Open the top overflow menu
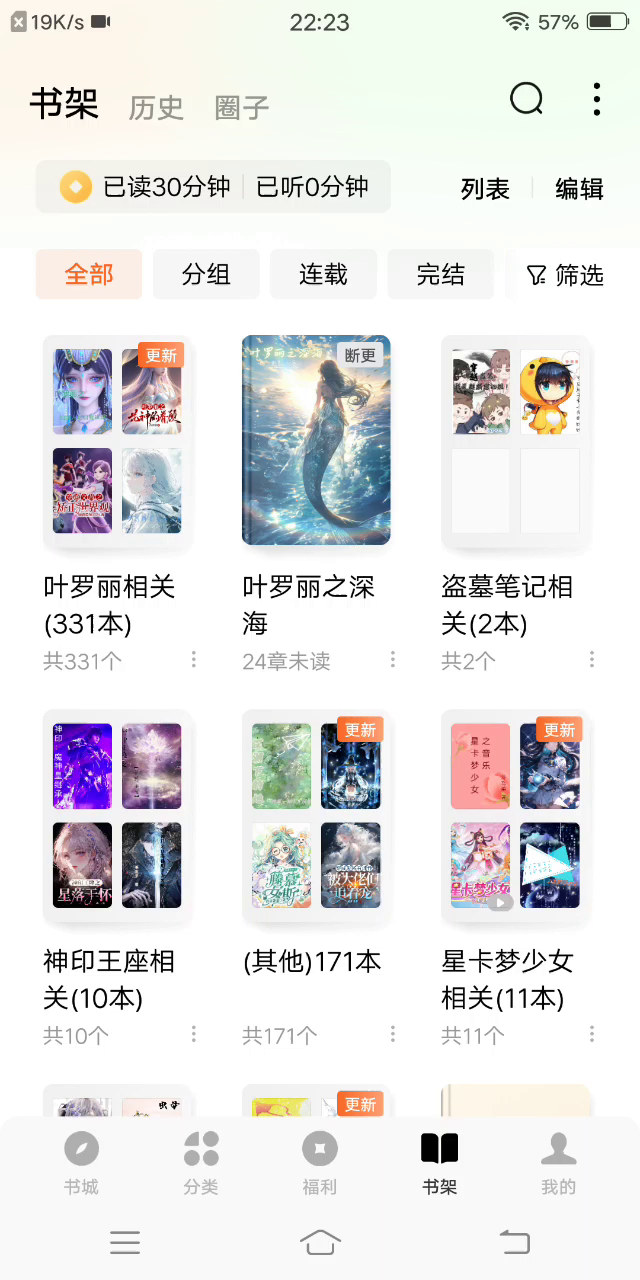 pos(597,99)
